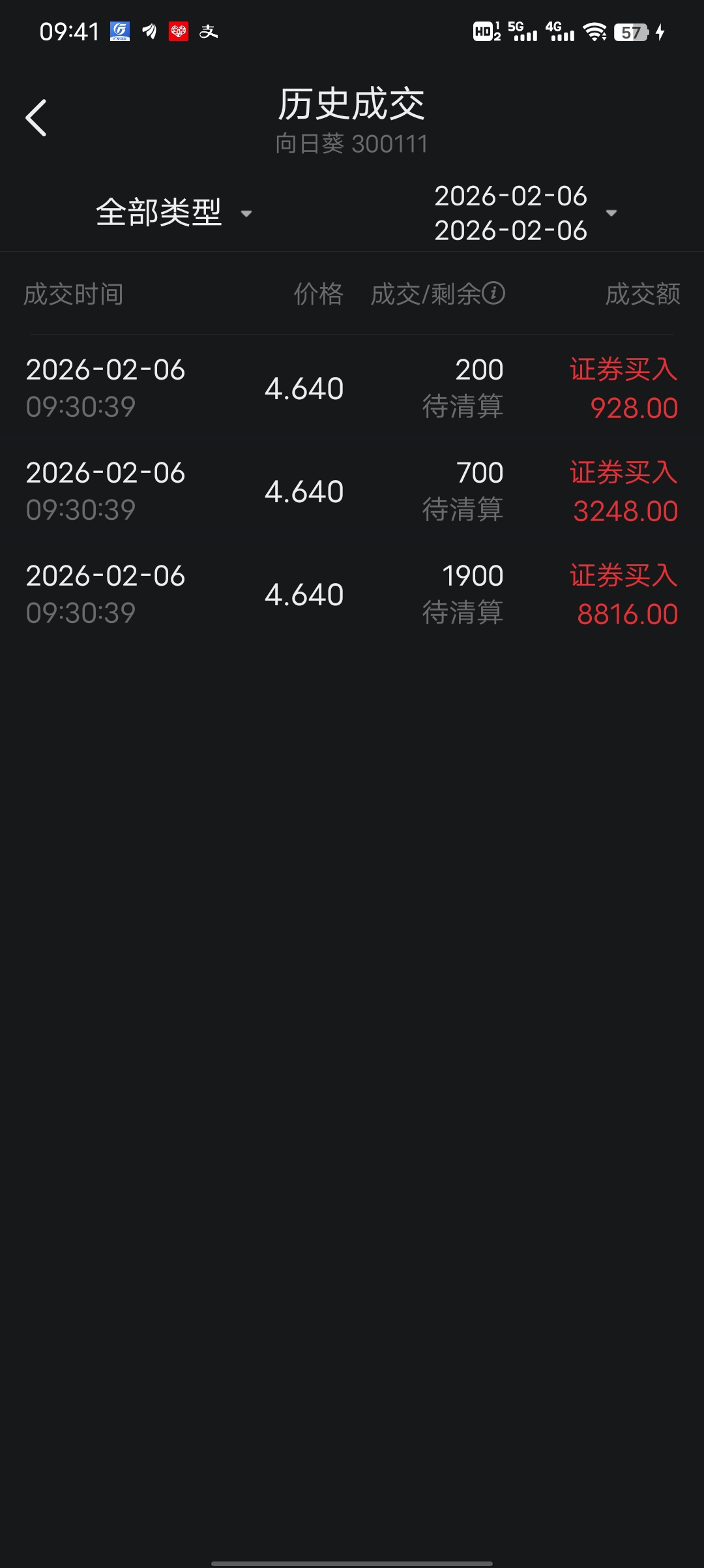The width and height of the screenshot is (704, 1568).
Task: View the 3248.00 buy trade details
Action: 352,491
